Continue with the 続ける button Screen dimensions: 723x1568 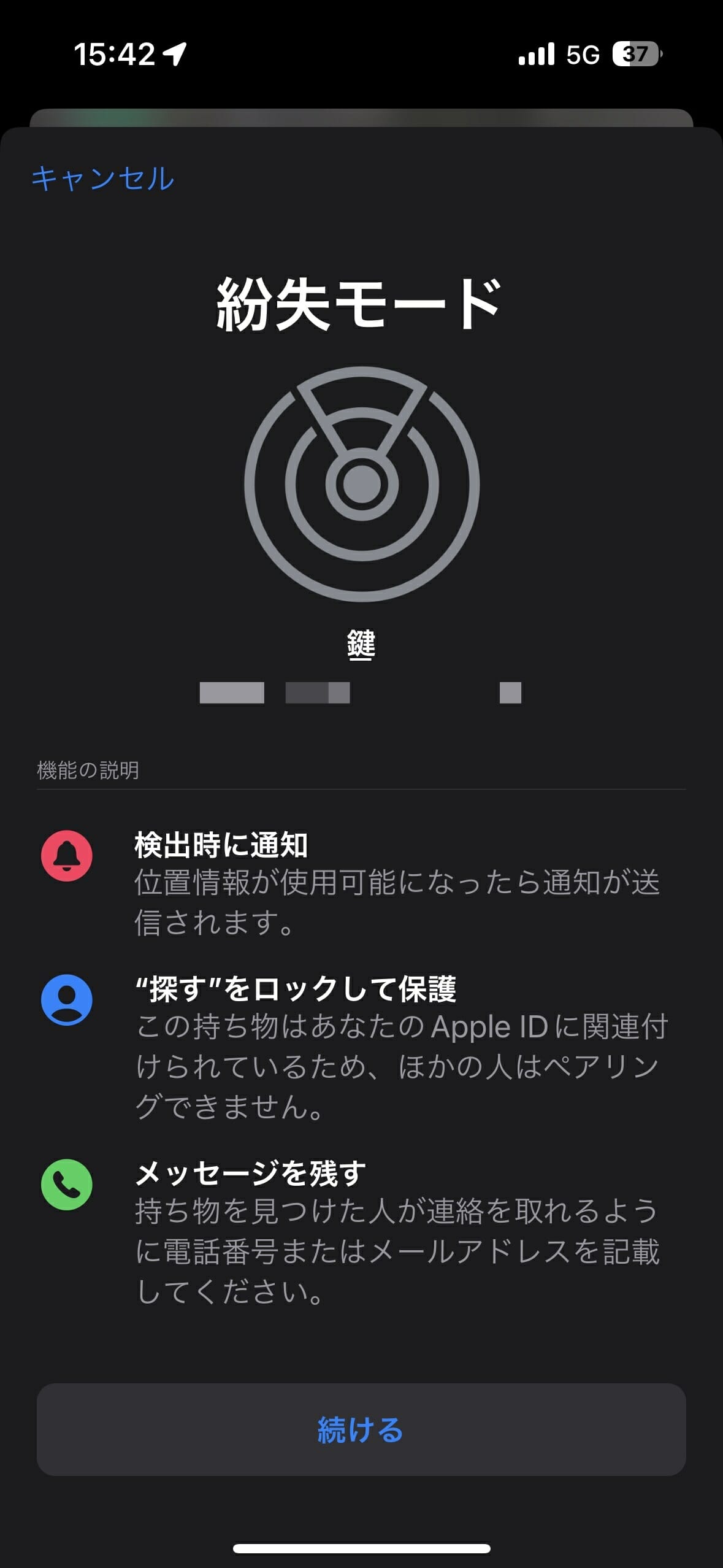coord(361,1429)
